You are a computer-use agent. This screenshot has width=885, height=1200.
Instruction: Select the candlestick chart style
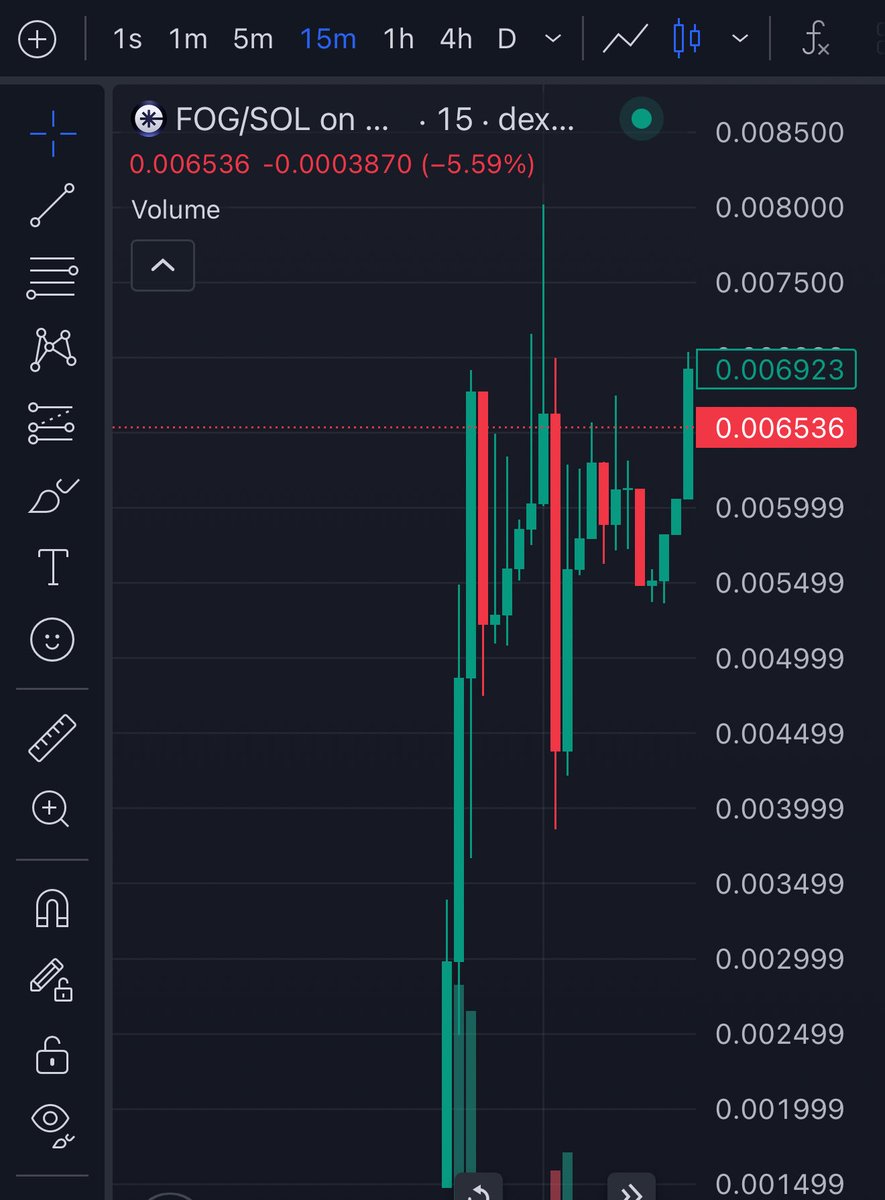click(686, 40)
